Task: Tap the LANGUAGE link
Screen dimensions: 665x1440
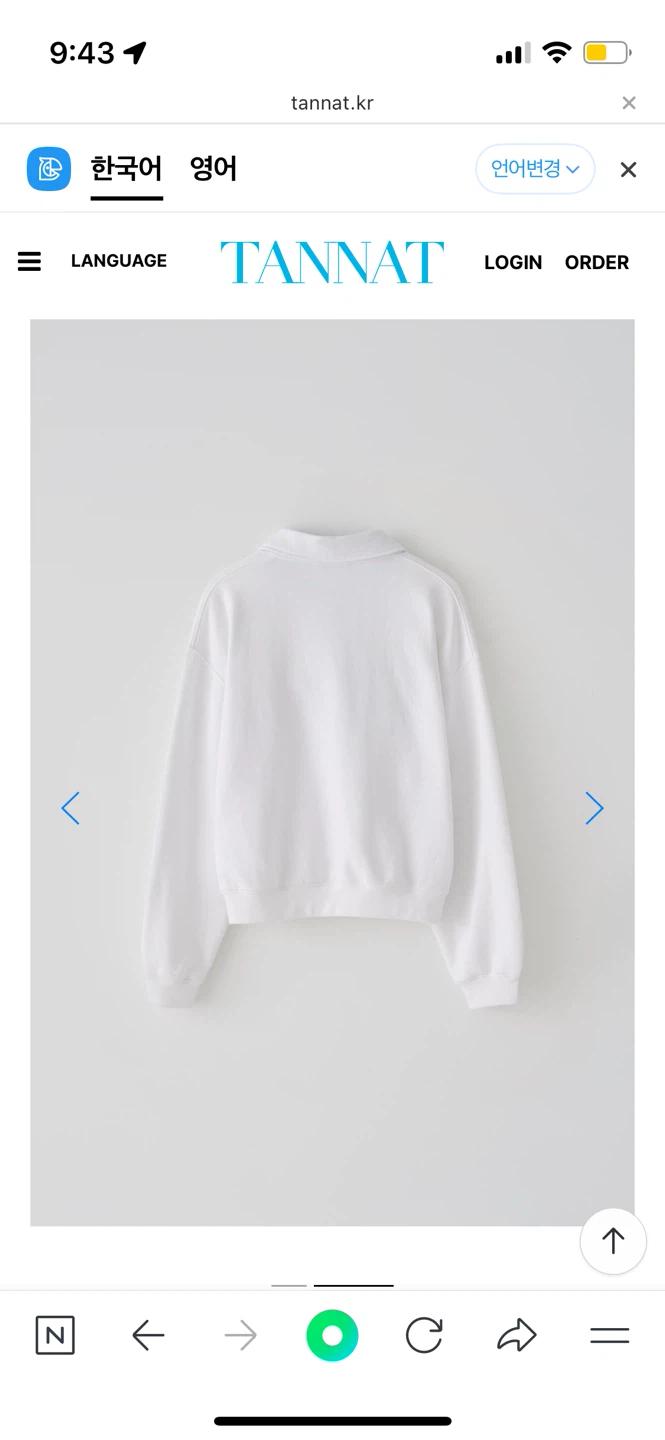Action: [x=119, y=261]
